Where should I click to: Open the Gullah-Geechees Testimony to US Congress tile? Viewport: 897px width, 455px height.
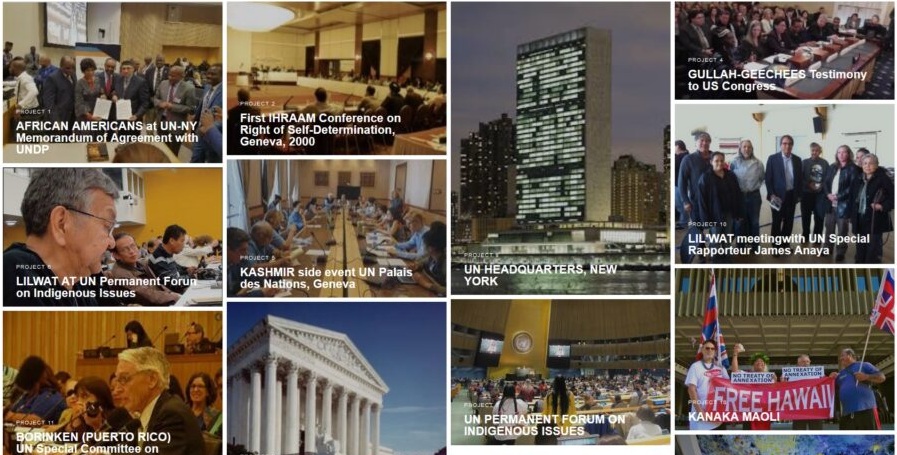(x=784, y=50)
